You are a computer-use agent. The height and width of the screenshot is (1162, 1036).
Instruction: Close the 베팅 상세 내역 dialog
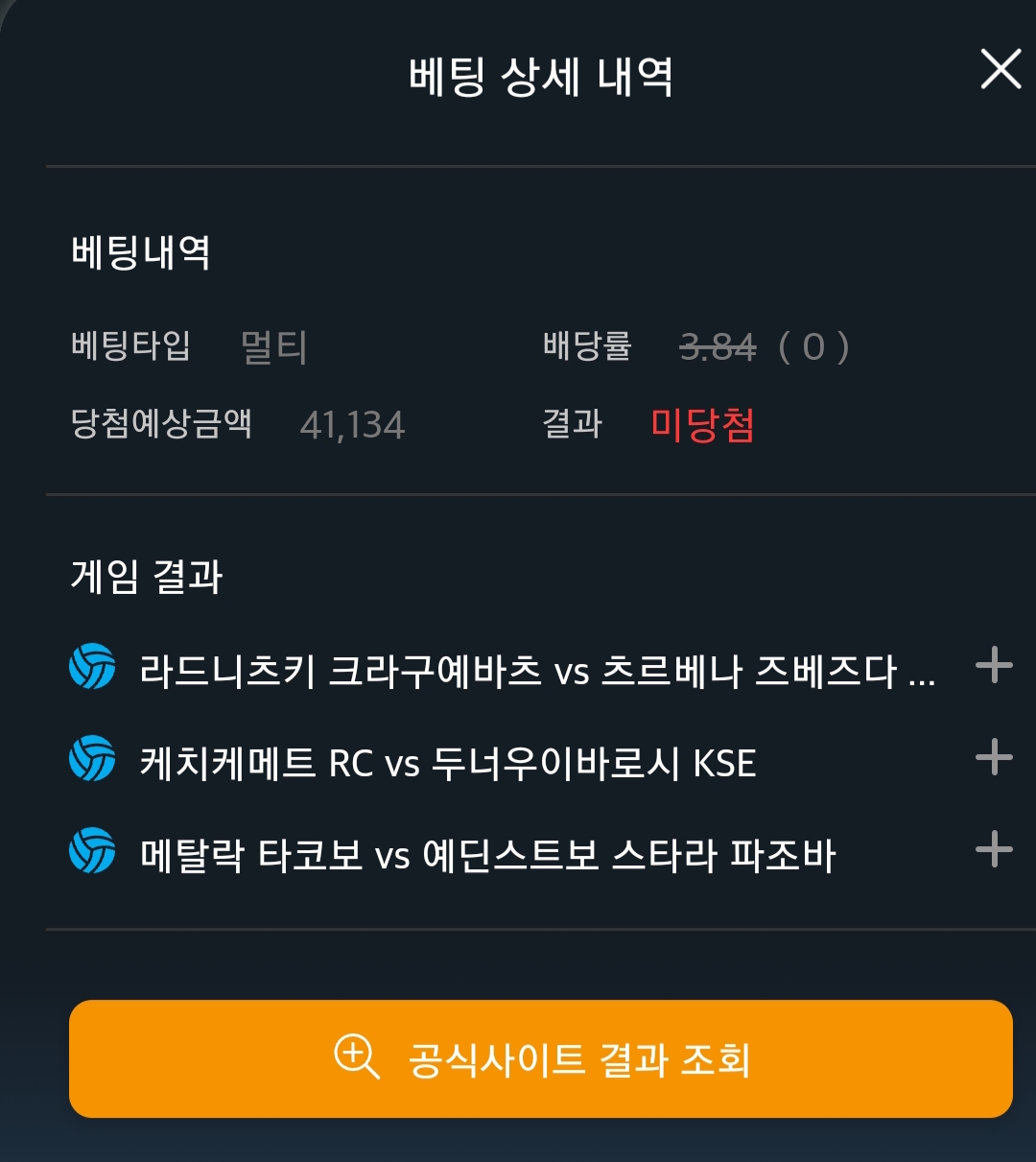point(1001,70)
